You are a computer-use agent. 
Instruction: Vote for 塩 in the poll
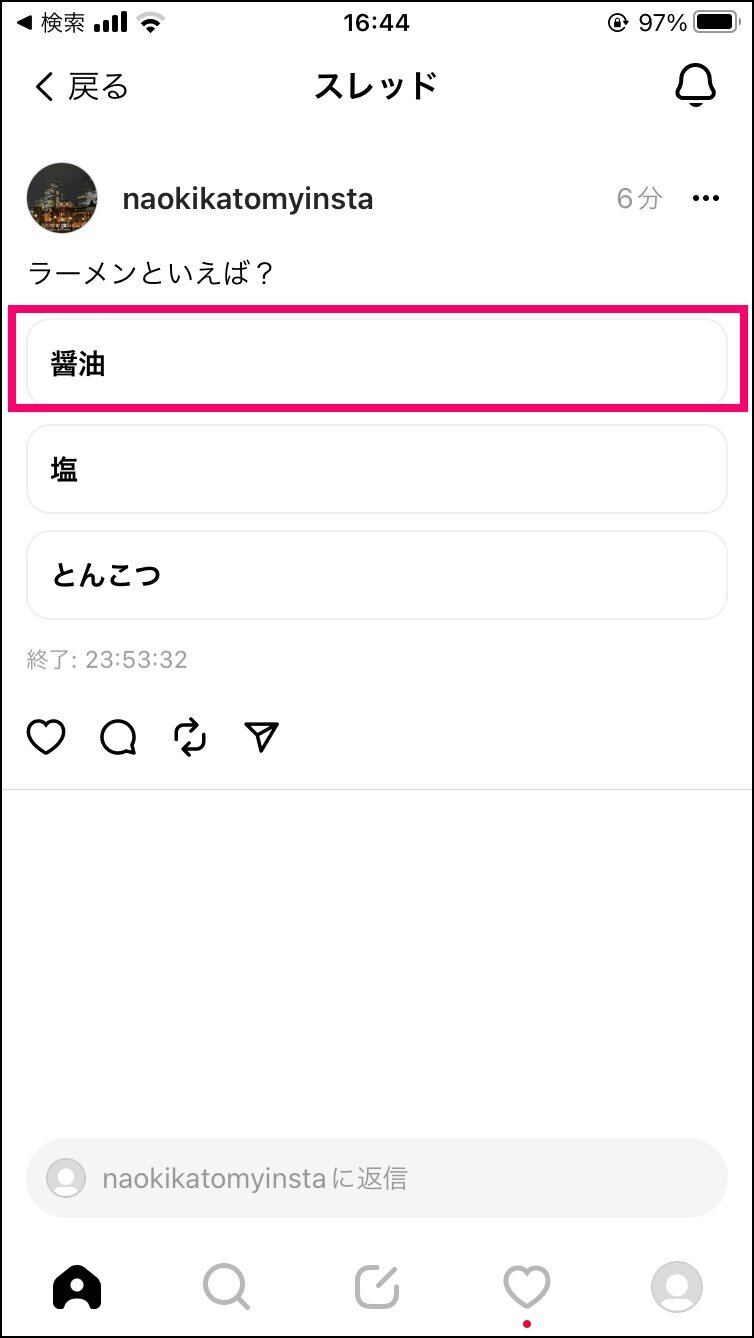[x=376, y=469]
